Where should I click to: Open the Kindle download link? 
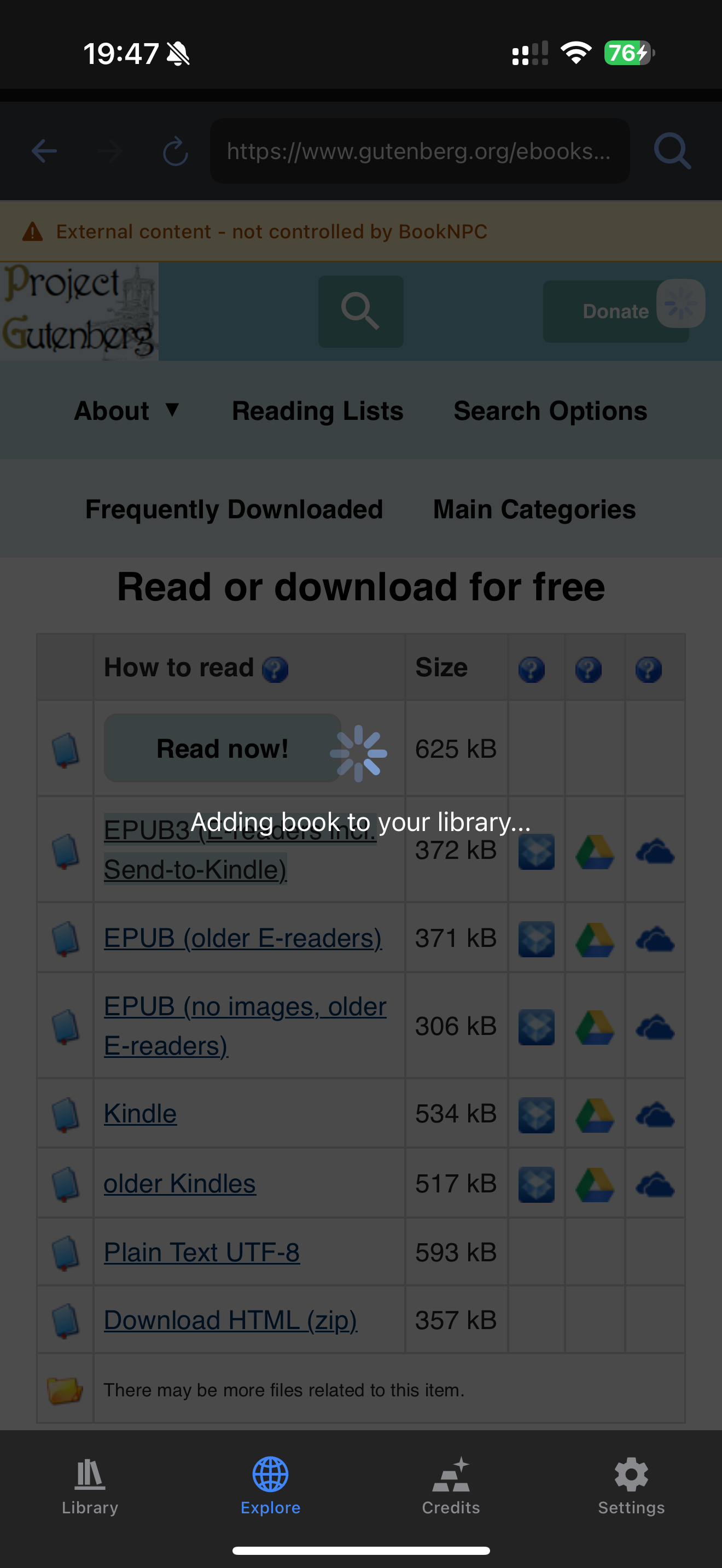tap(140, 1113)
